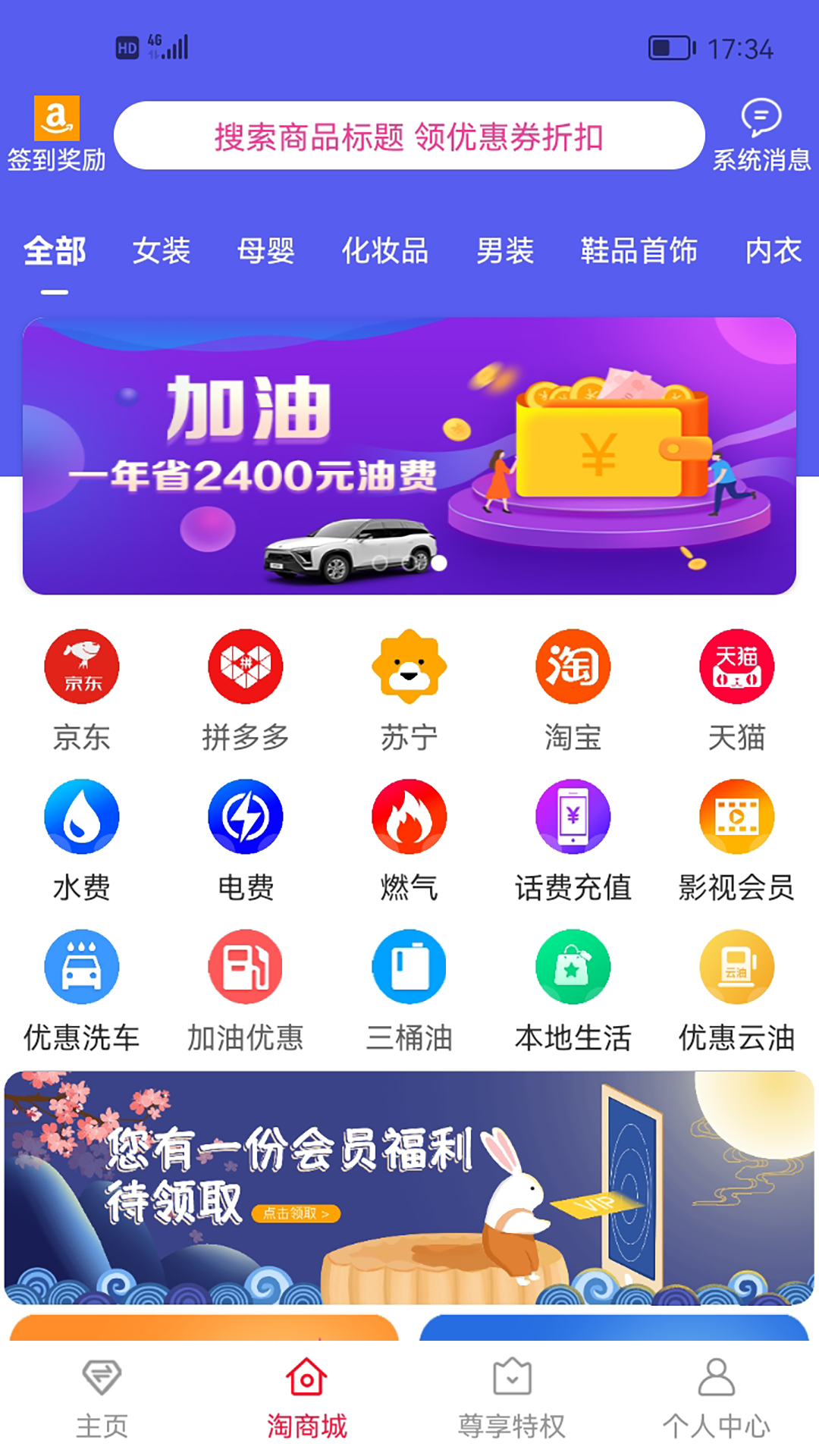
Task: Open 淘宝 from the shortcut grid
Action: tap(573, 666)
